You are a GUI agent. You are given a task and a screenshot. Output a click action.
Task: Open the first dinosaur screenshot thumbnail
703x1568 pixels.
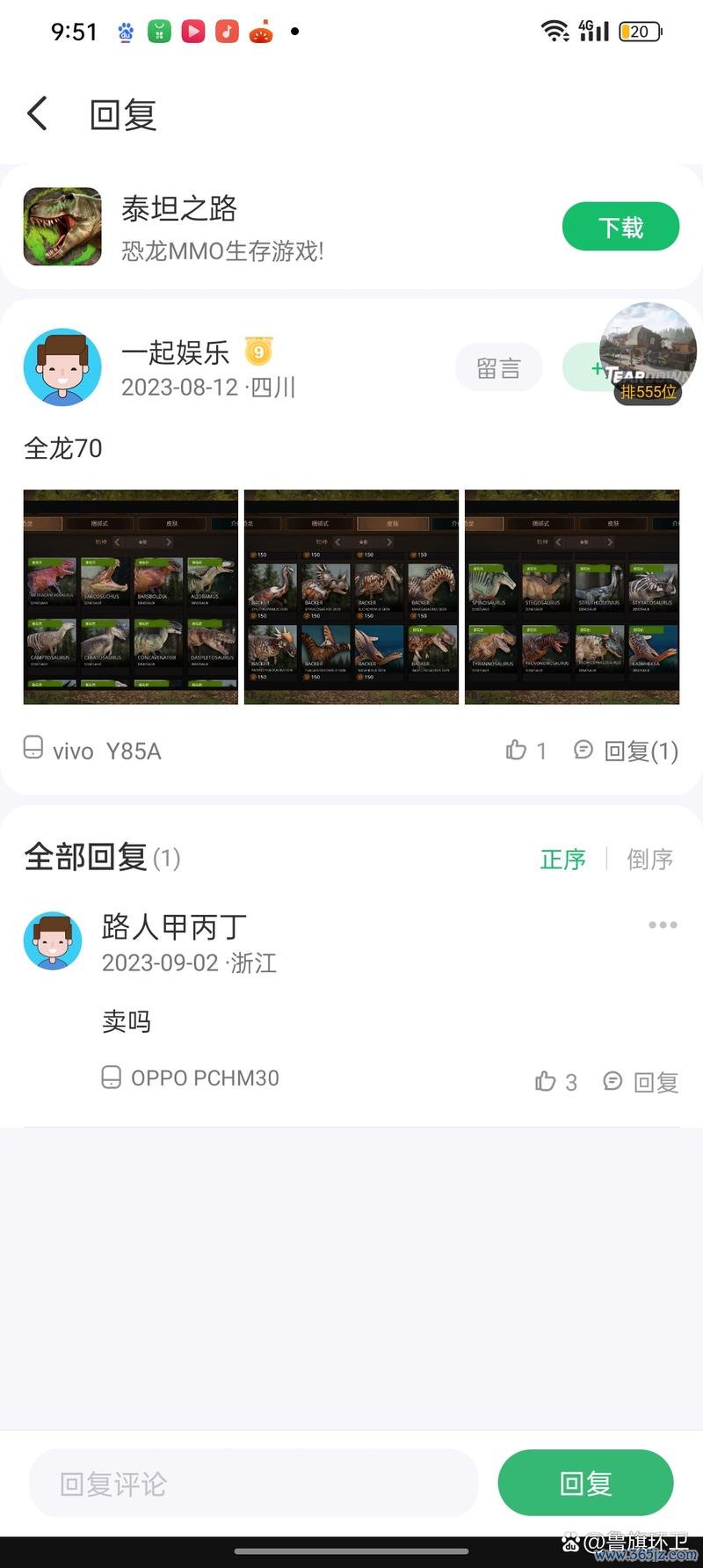coord(130,596)
